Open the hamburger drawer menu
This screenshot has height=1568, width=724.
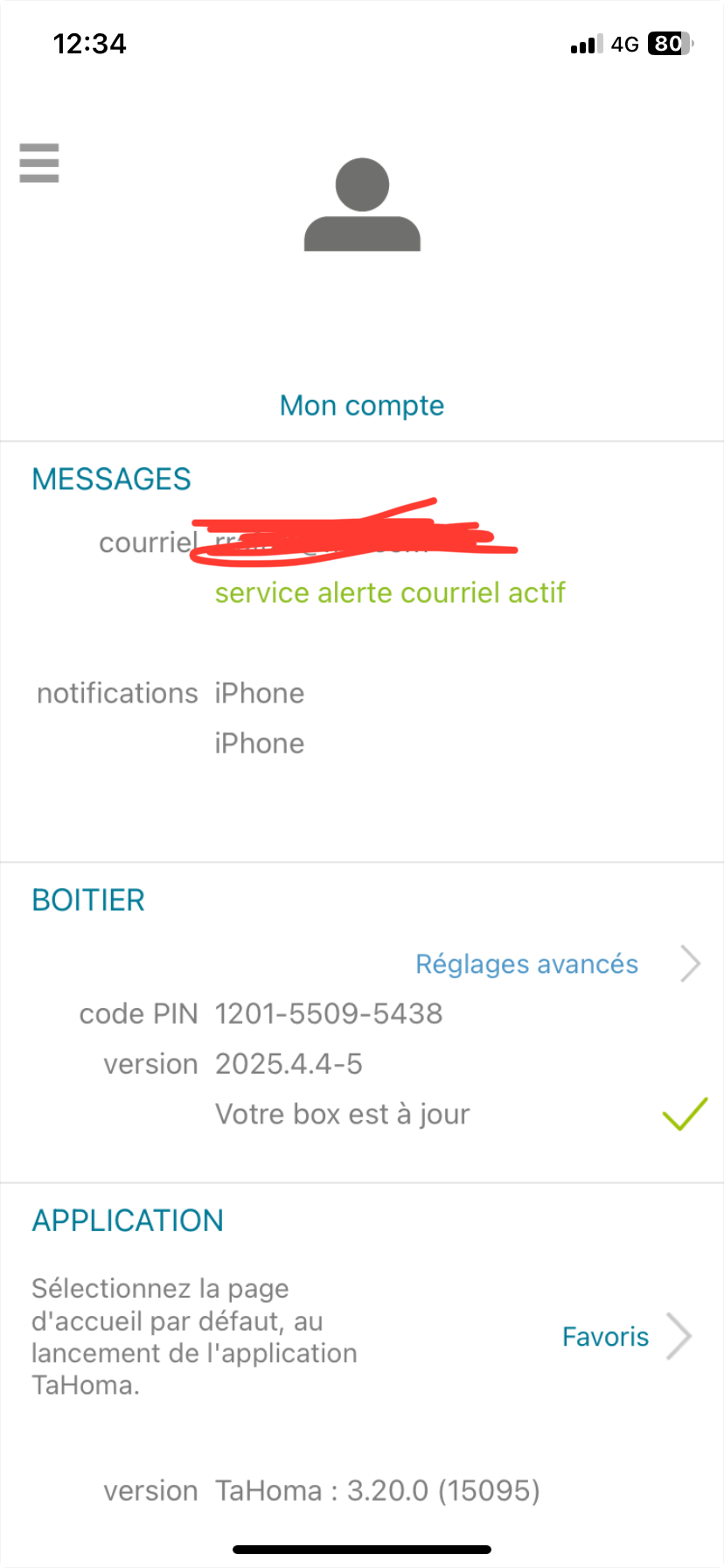click(39, 164)
